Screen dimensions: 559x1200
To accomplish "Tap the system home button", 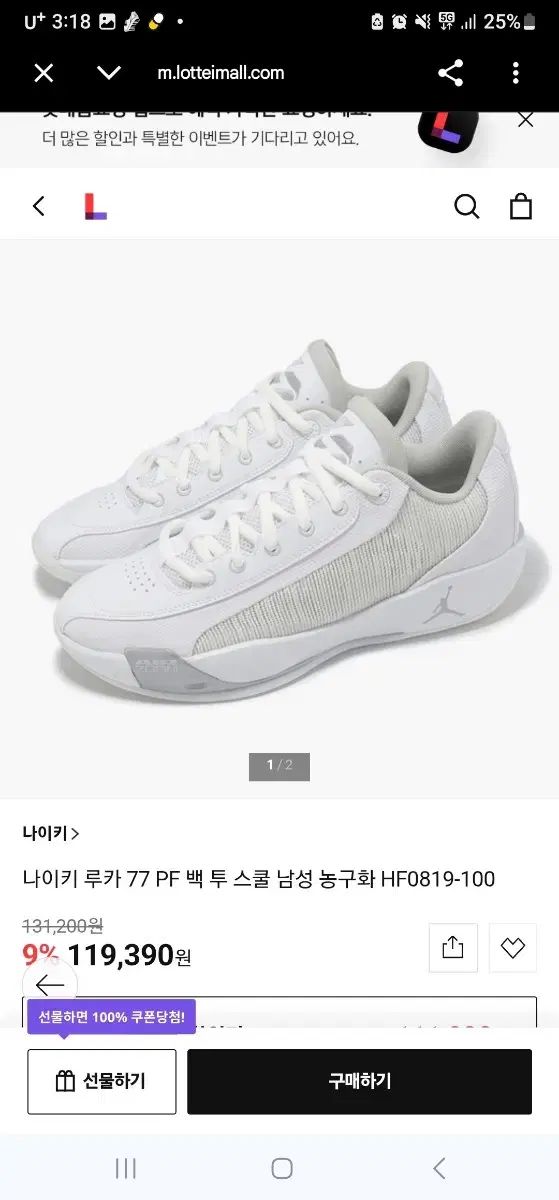I will click(x=282, y=1168).
